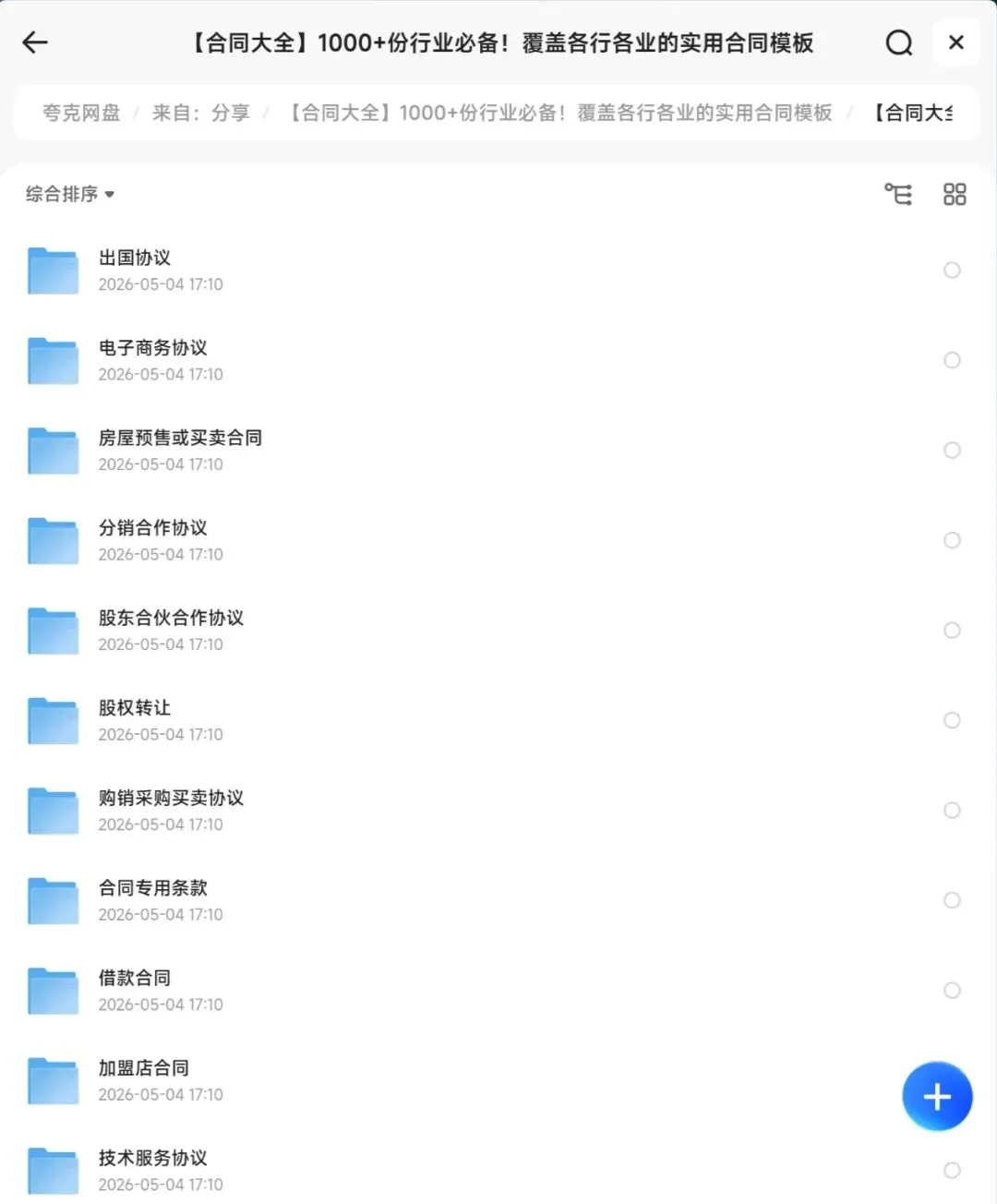Screen dimensions: 997x1204
Task: Select the circle next to 分销合作协议
Action: coord(952,540)
